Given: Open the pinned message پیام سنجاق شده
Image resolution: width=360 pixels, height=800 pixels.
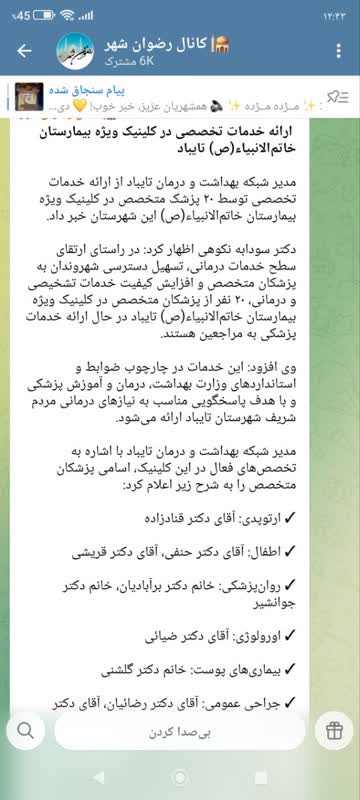Looking at the screenshot, I should [x=168, y=97].
